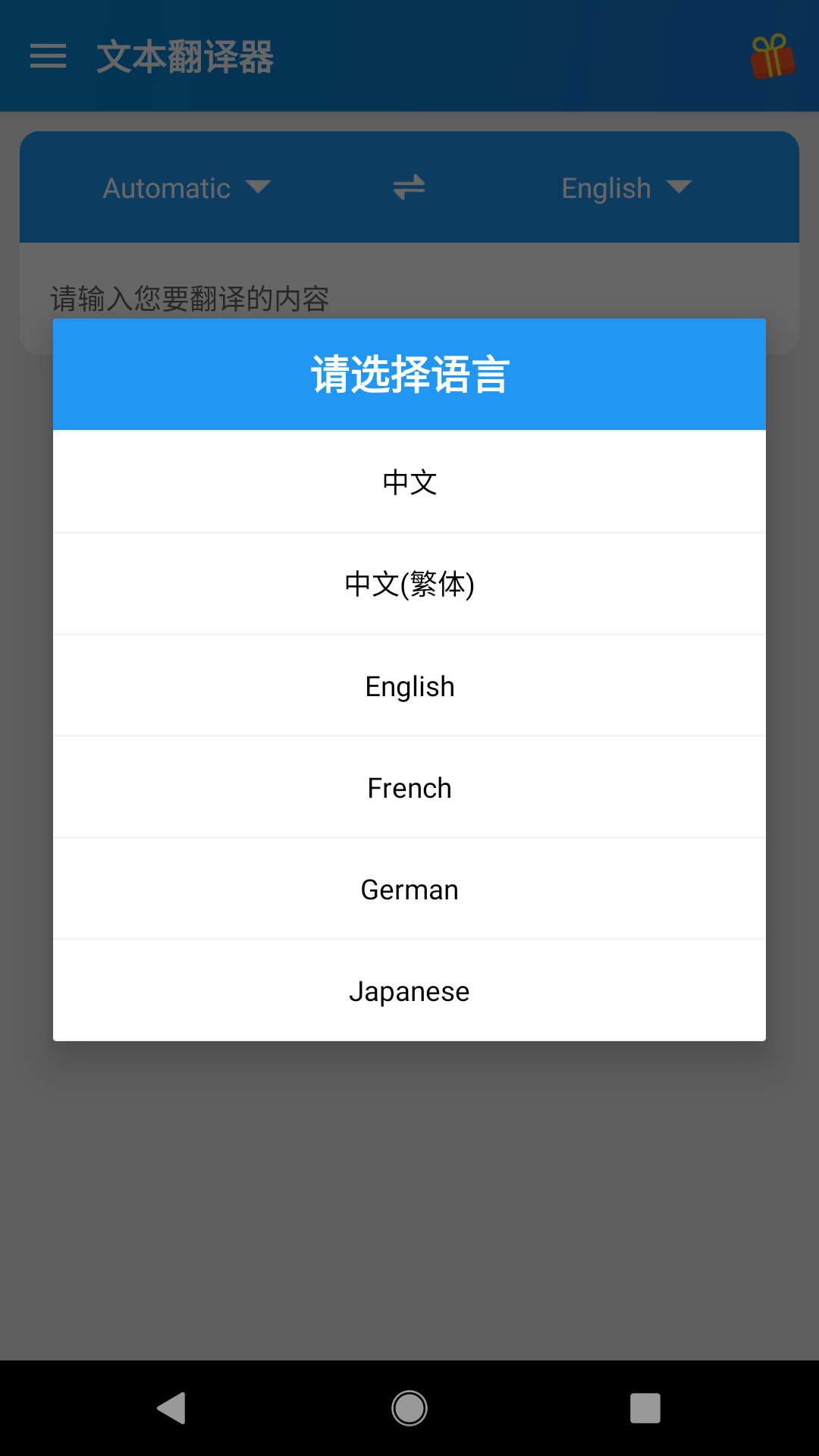
Task: Click the gift box icon
Action: [x=772, y=57]
